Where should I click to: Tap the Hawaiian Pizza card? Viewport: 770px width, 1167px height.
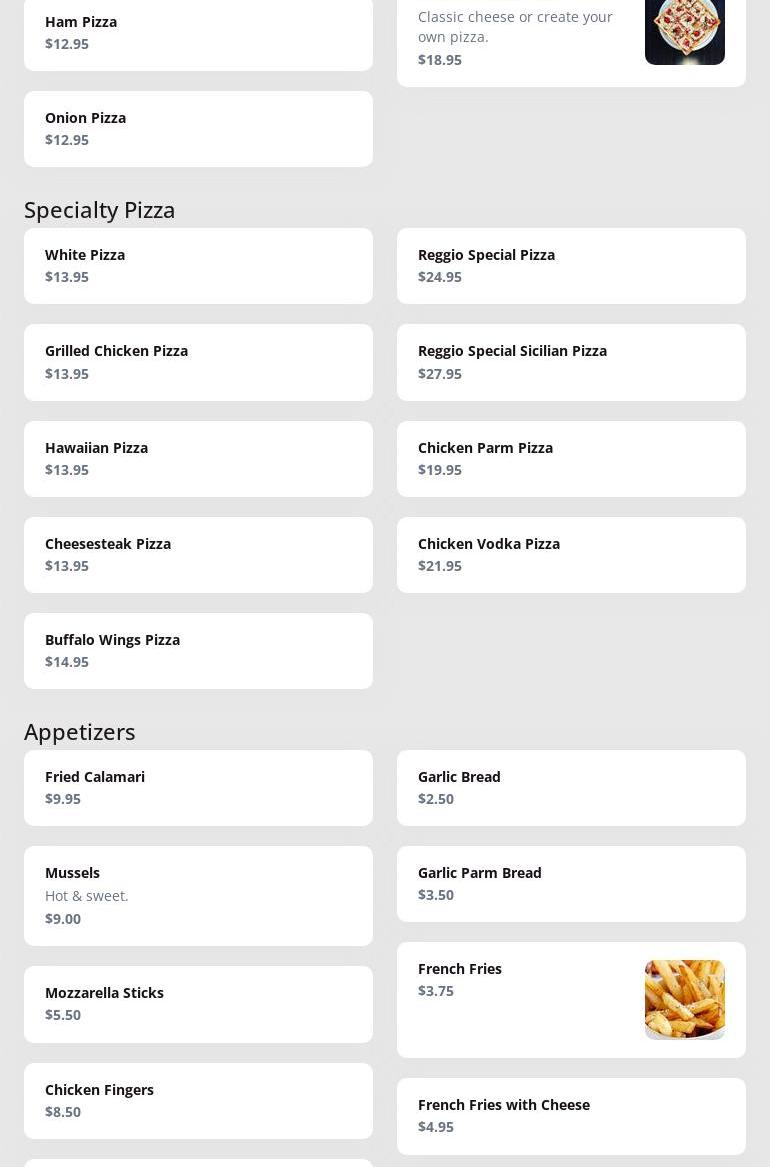click(198, 459)
